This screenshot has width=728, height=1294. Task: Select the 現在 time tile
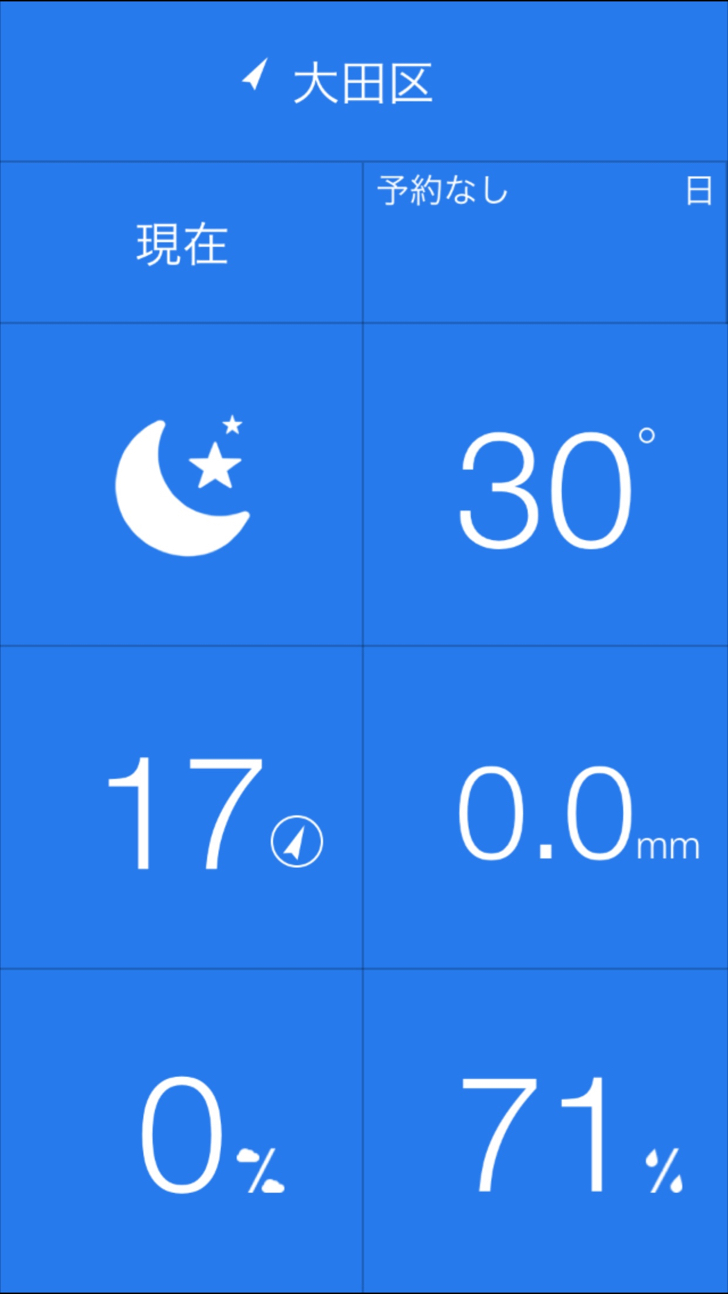(181, 243)
